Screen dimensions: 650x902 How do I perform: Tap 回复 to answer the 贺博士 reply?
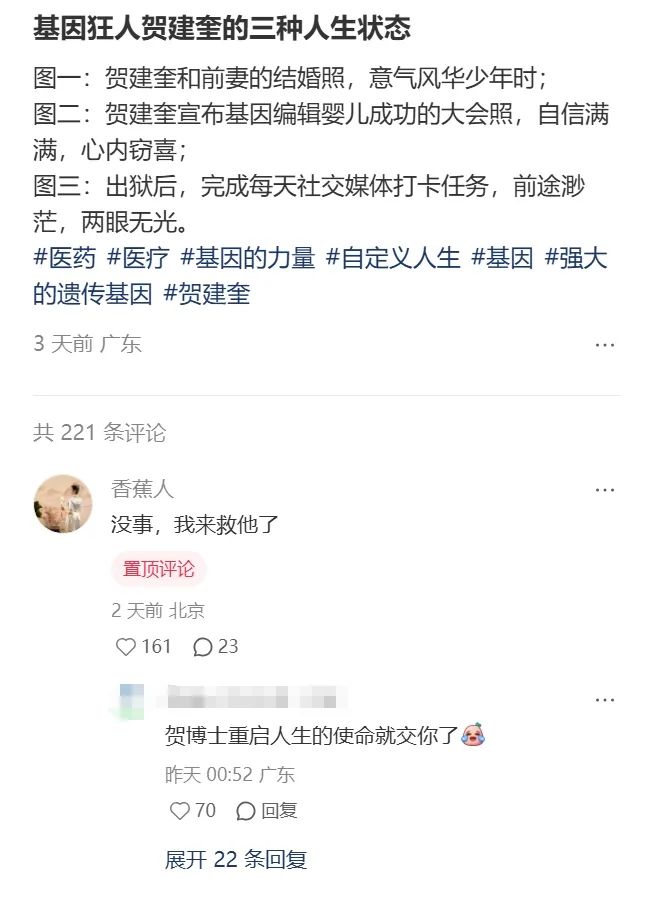[x=267, y=811]
